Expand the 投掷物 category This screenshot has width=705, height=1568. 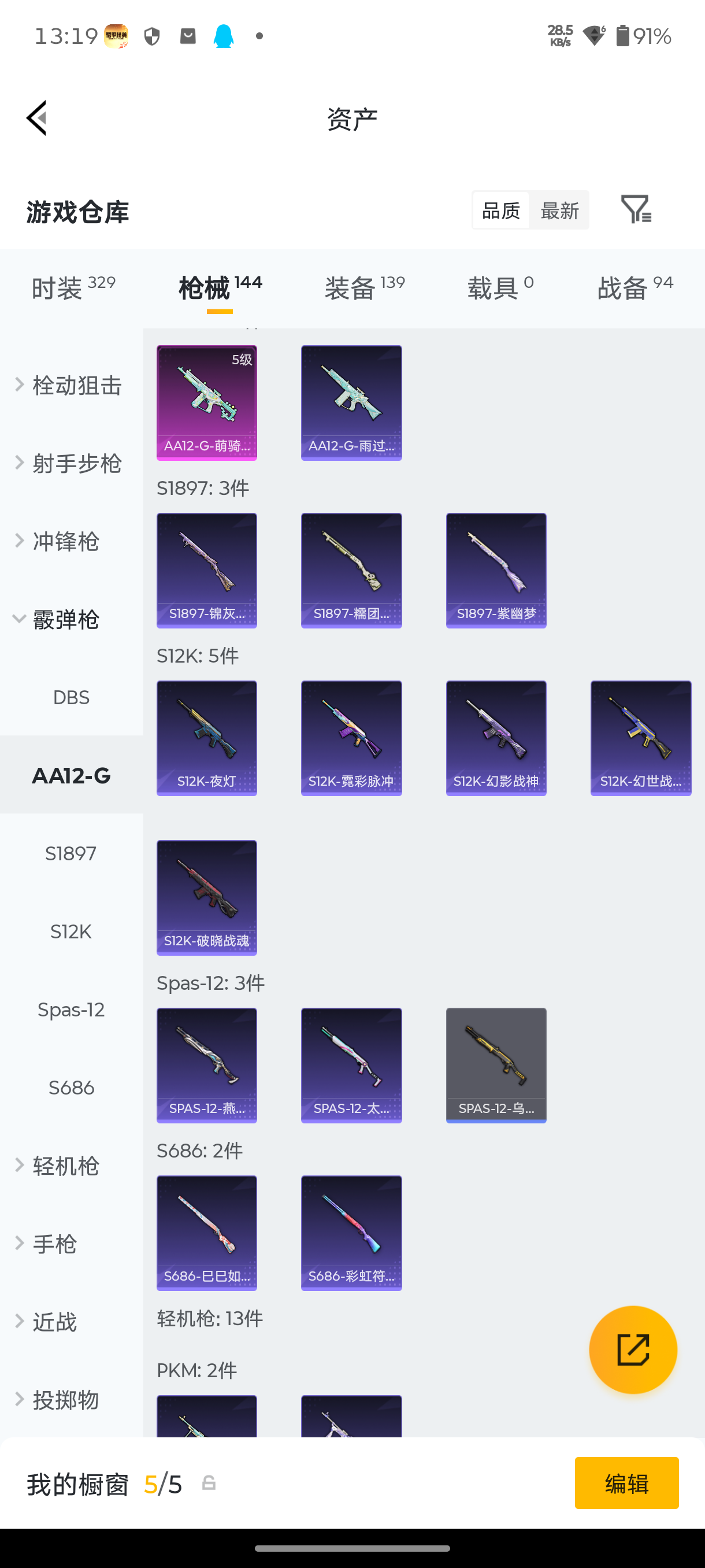tap(64, 1400)
